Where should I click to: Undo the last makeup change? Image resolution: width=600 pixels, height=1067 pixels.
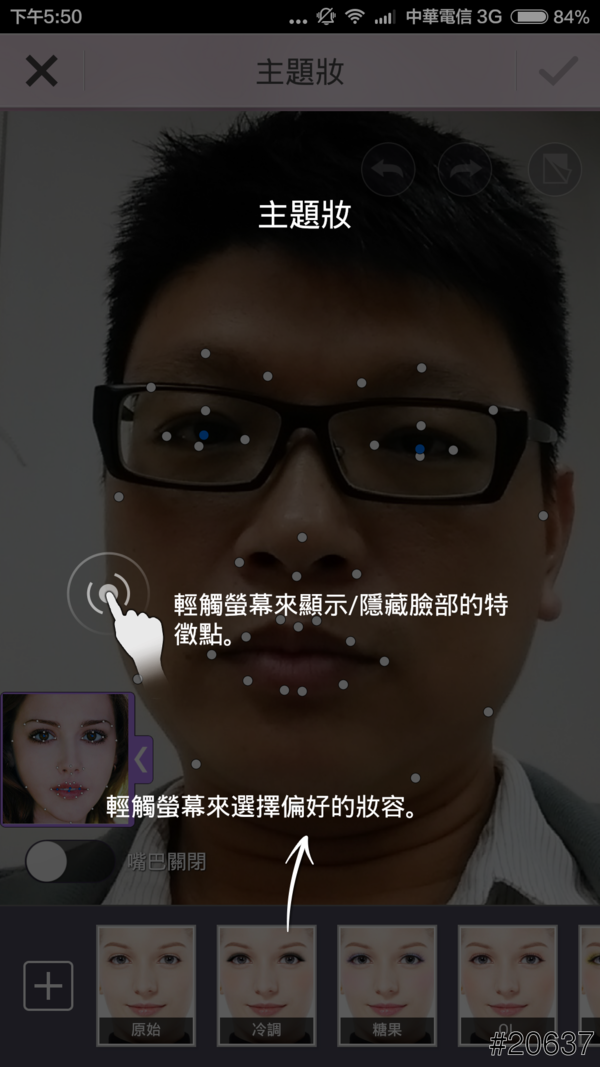[x=388, y=170]
